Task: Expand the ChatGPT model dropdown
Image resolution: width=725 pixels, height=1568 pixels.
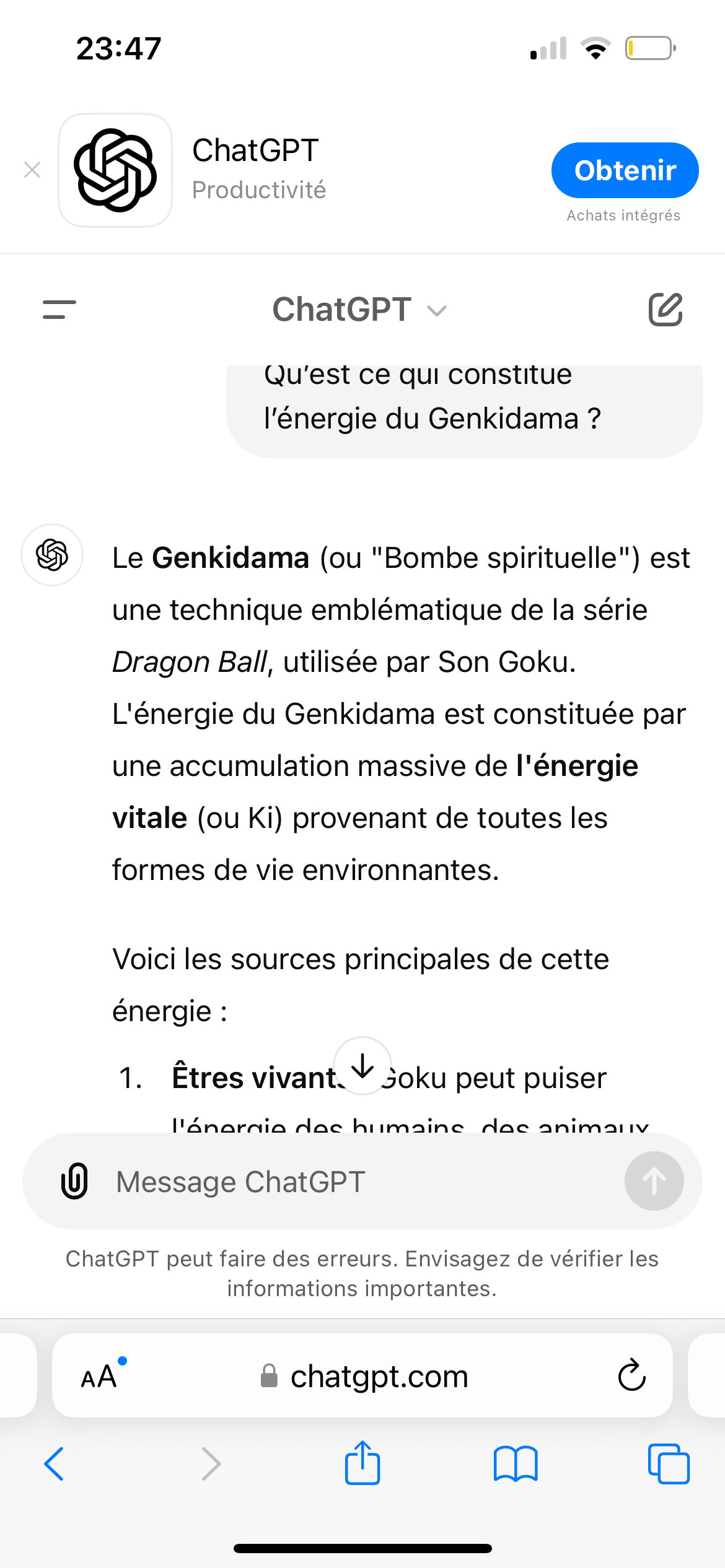Action: pyautogui.click(x=359, y=310)
